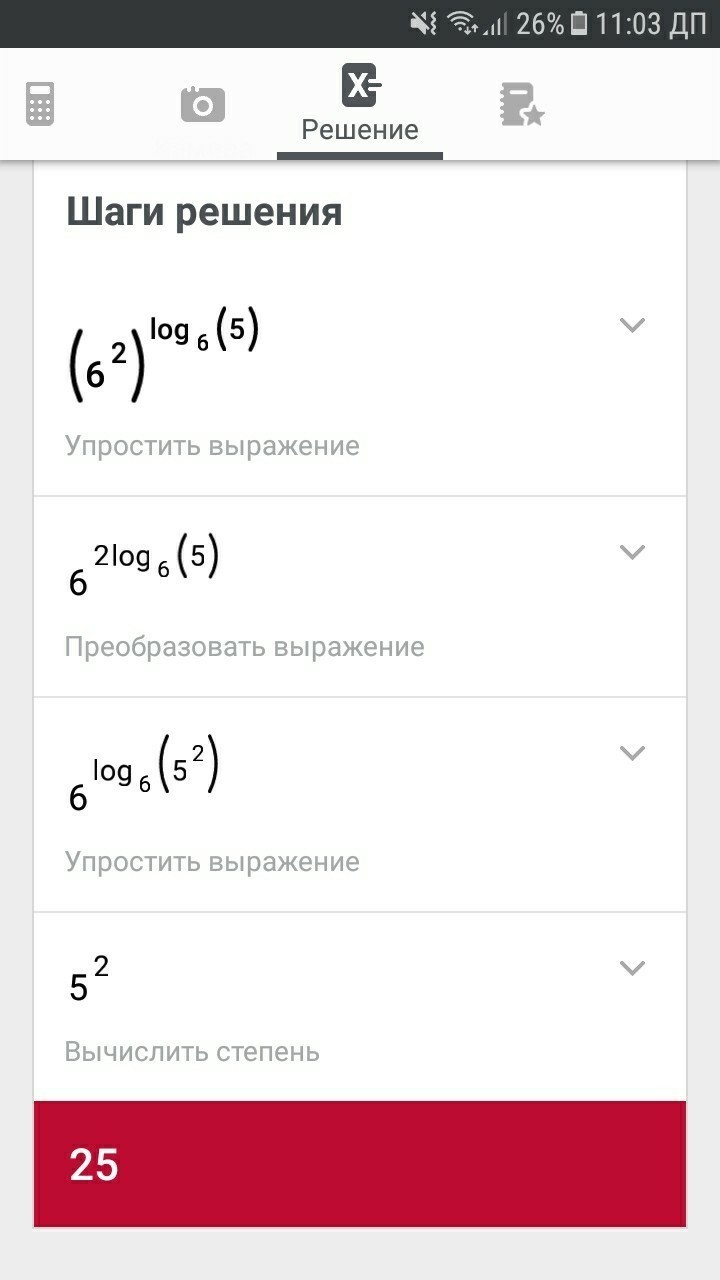720x1280 pixels.
Task: Expand the 6^log6(5²) Упростить выражение step
Action: (632, 753)
